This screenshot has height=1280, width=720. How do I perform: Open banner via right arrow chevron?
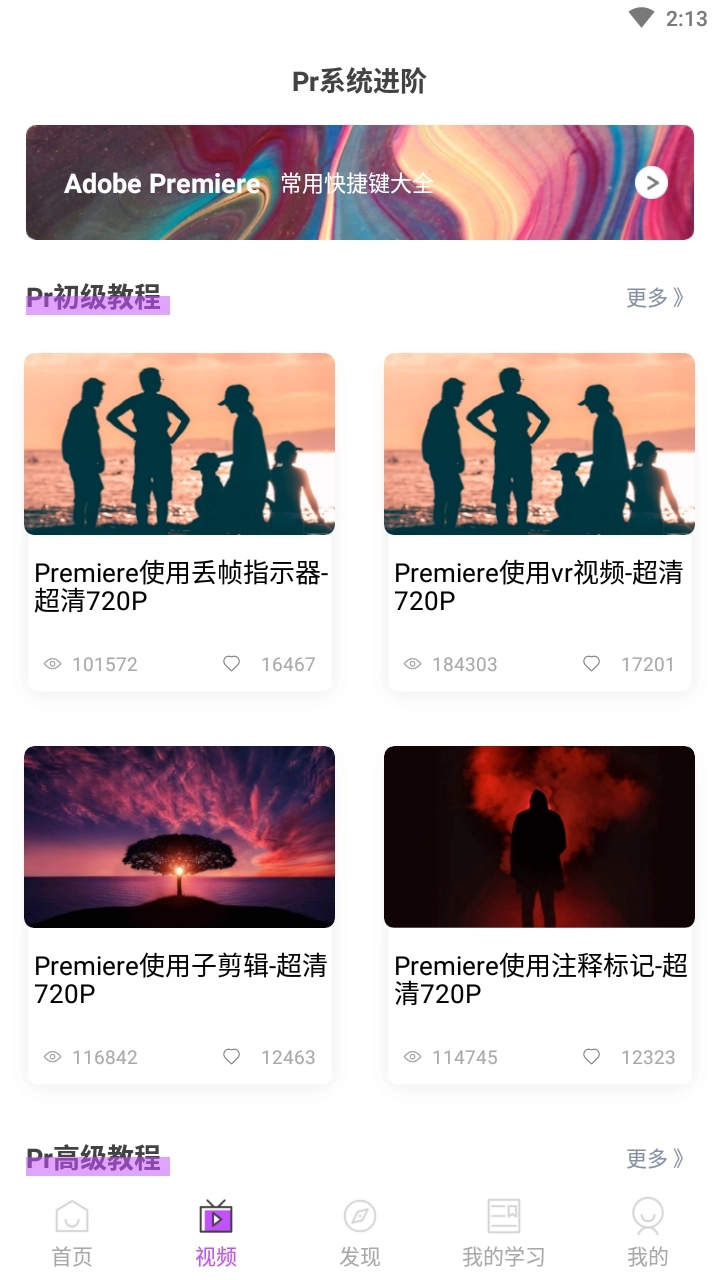pos(651,182)
